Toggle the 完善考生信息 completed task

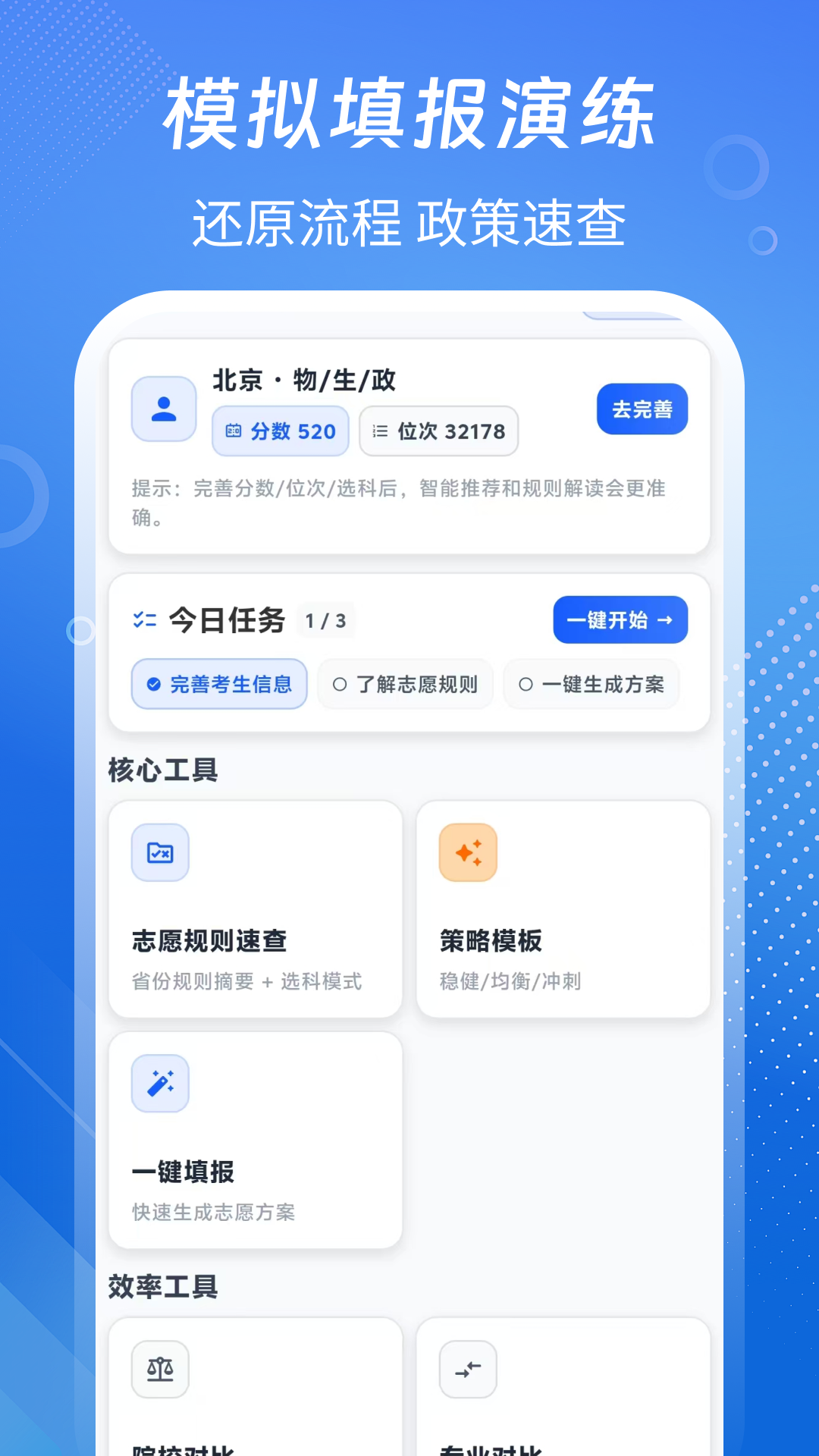[x=218, y=684]
